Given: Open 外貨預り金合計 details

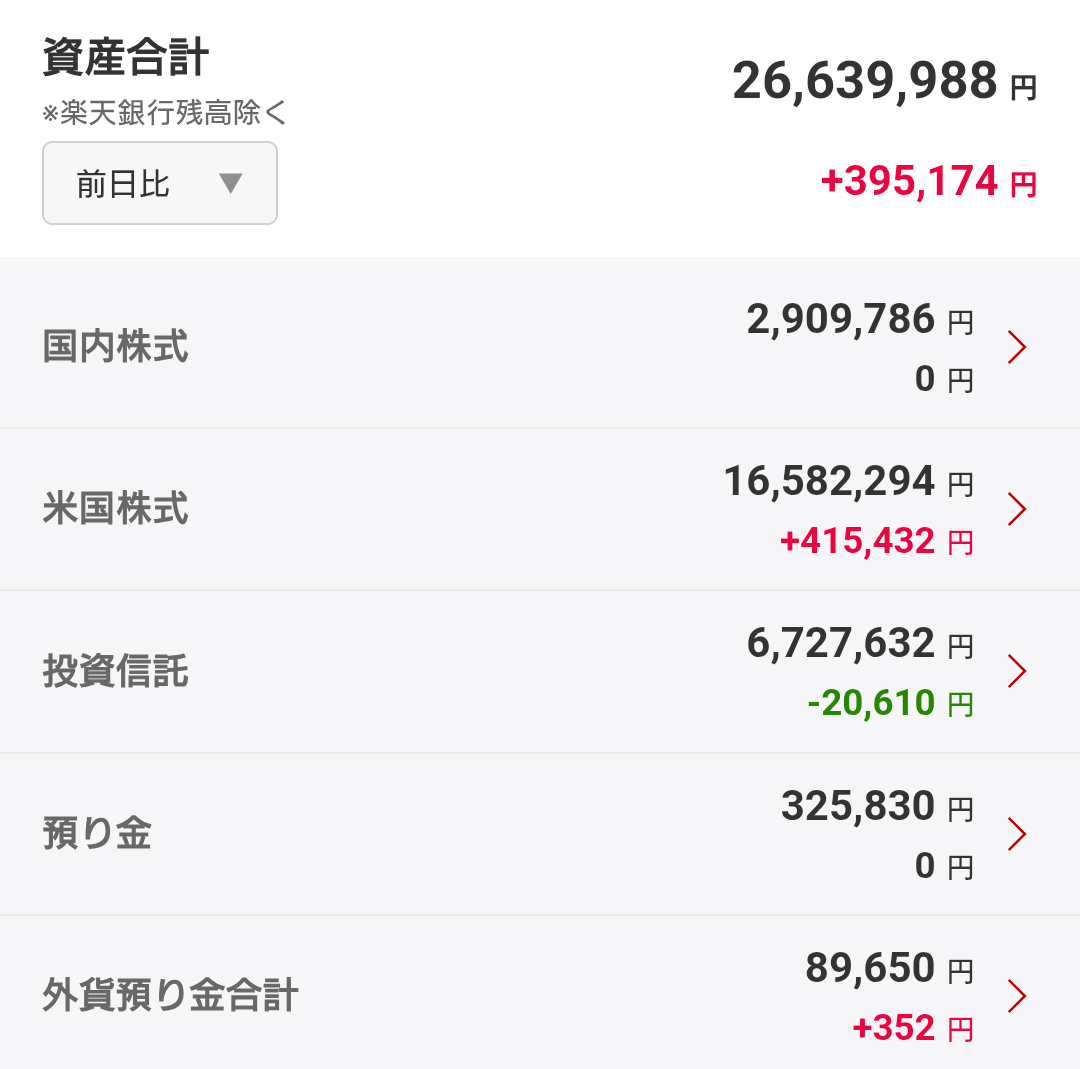Looking at the screenshot, I should click(540, 996).
